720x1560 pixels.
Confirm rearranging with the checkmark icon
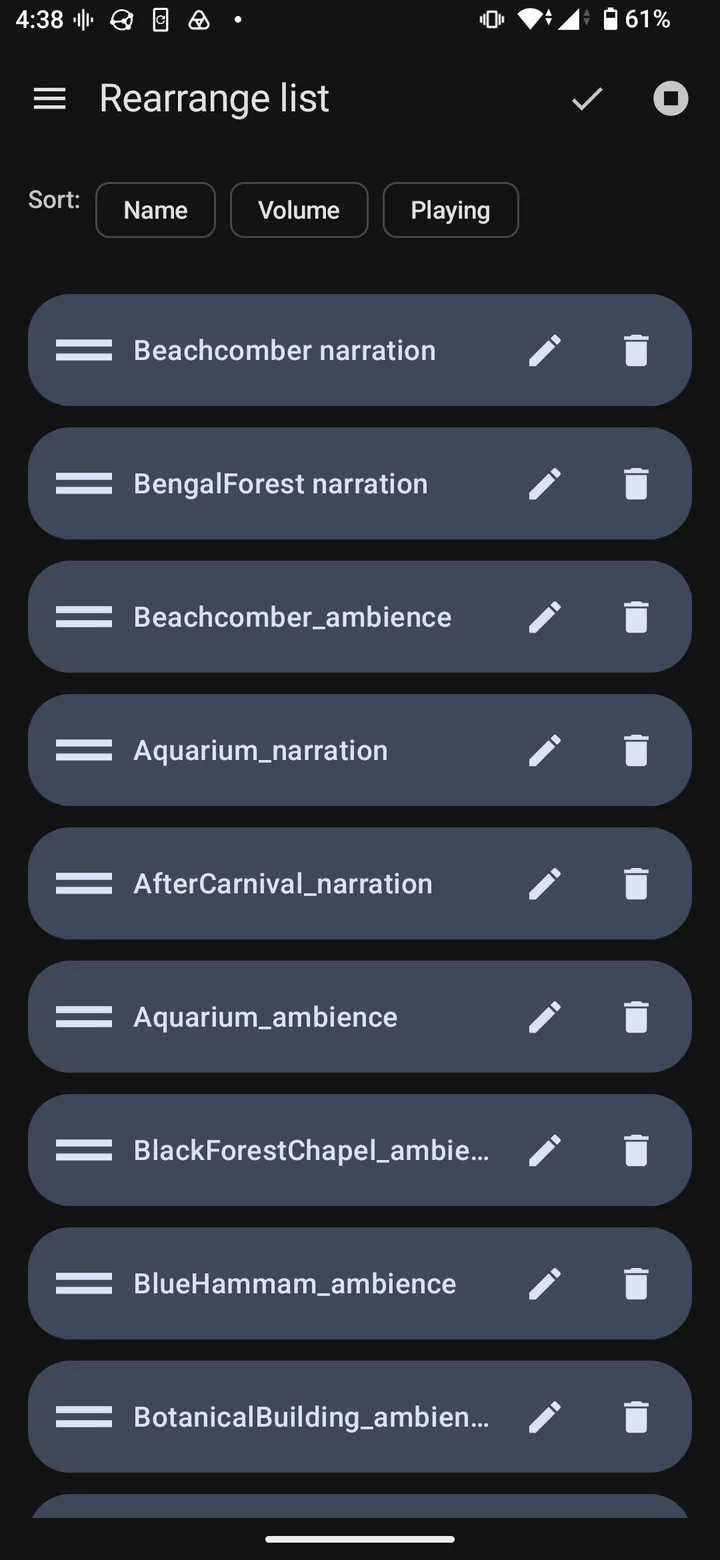(587, 98)
